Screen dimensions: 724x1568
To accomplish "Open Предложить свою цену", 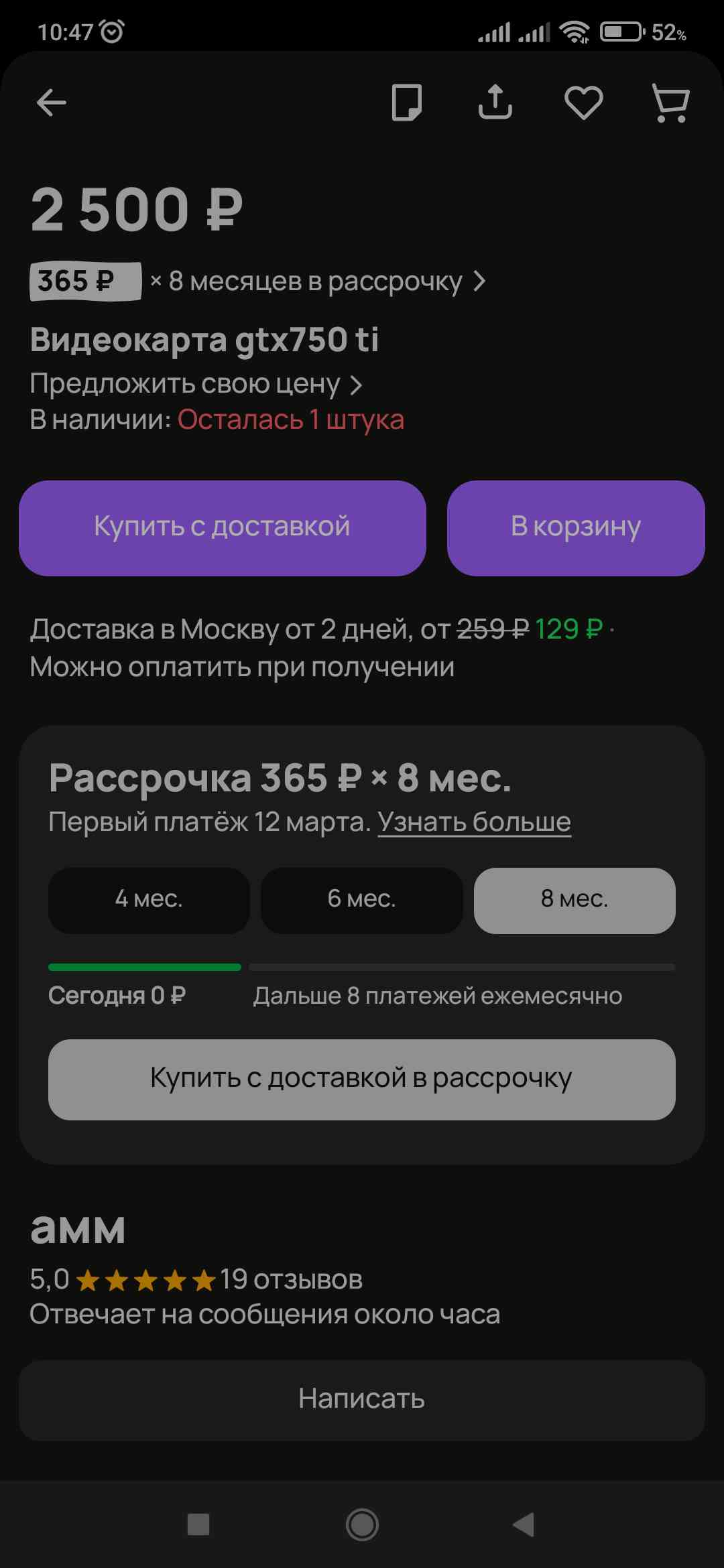I will pos(196,384).
